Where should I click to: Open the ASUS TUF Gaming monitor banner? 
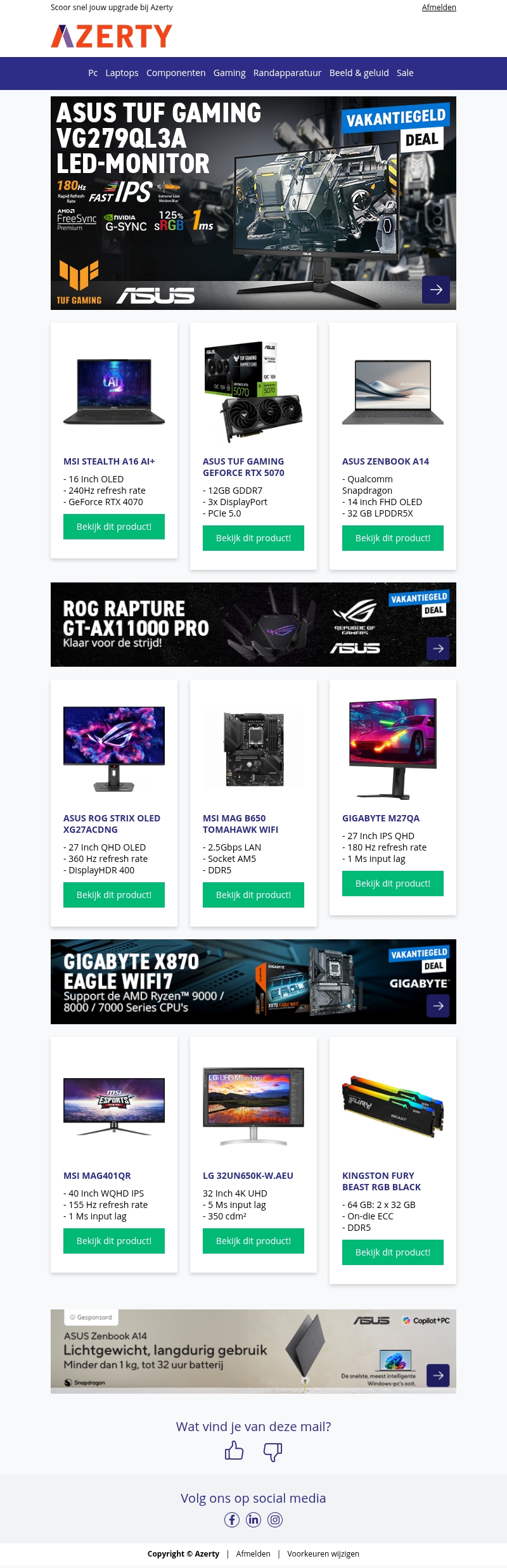(253, 203)
